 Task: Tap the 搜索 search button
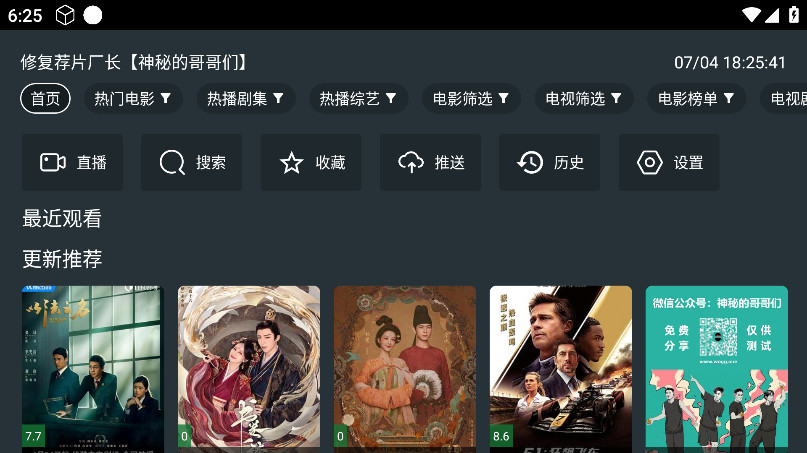tap(192, 162)
